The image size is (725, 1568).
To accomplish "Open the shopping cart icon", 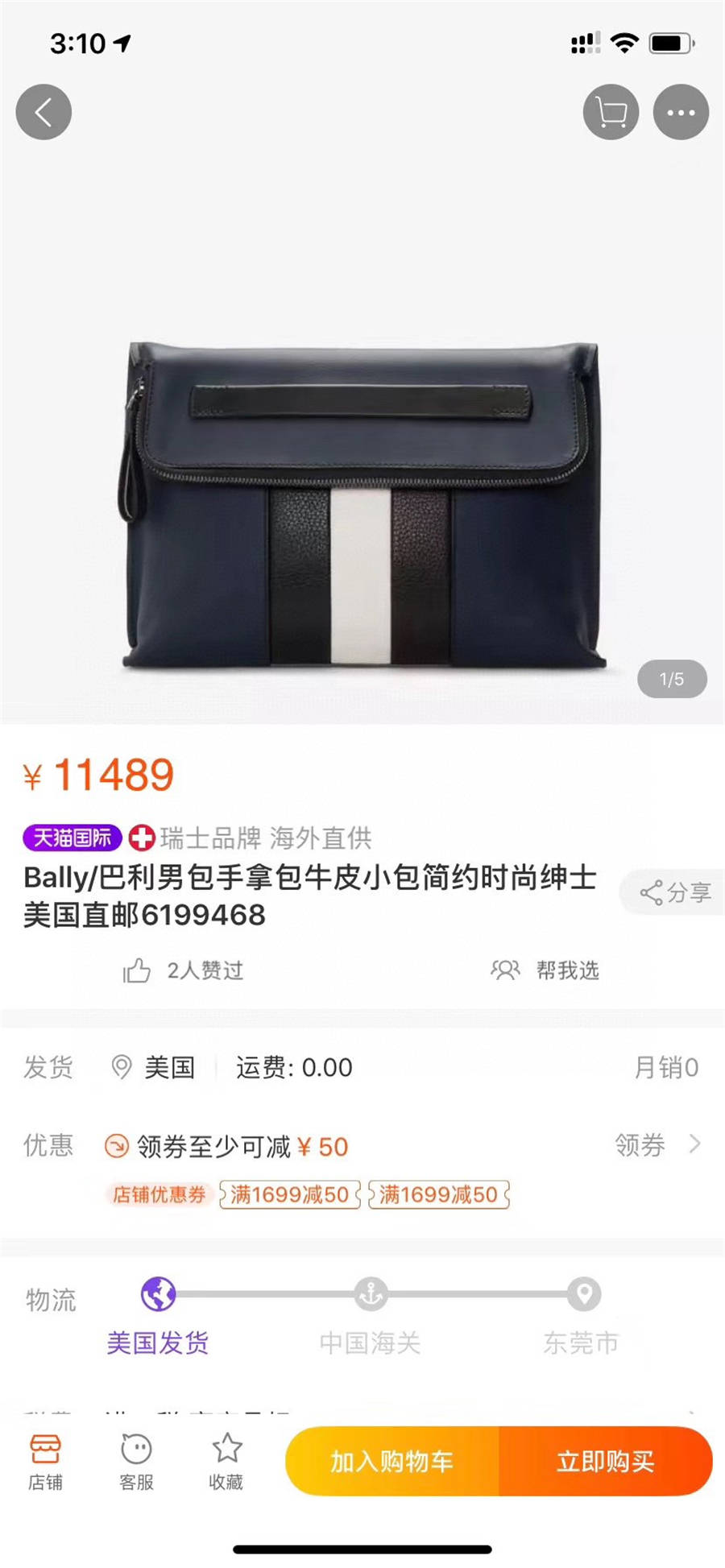I will (x=611, y=112).
